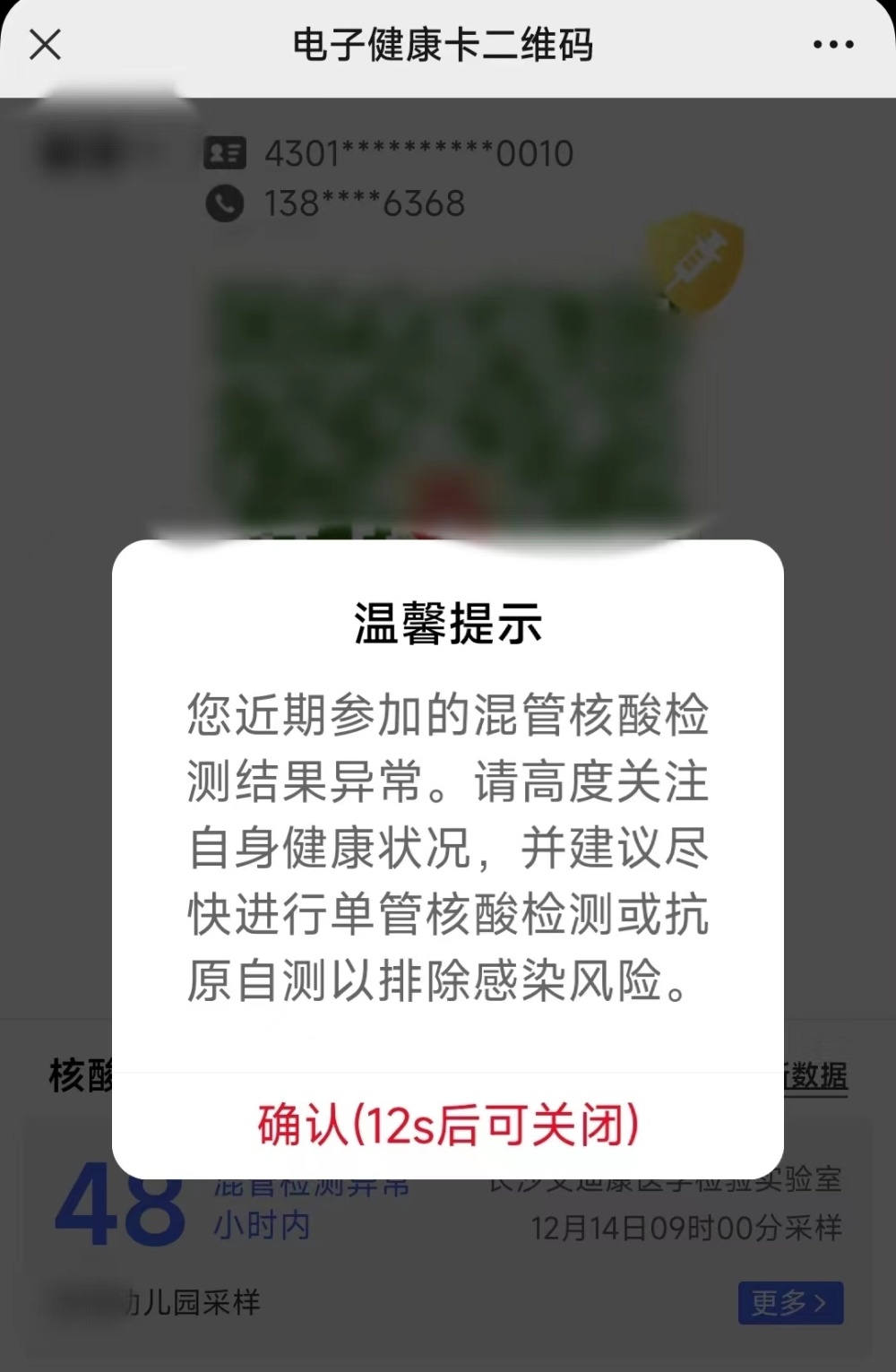896x1372 pixels.
Task: Open the three-dot overflow menu
Action: [833, 44]
